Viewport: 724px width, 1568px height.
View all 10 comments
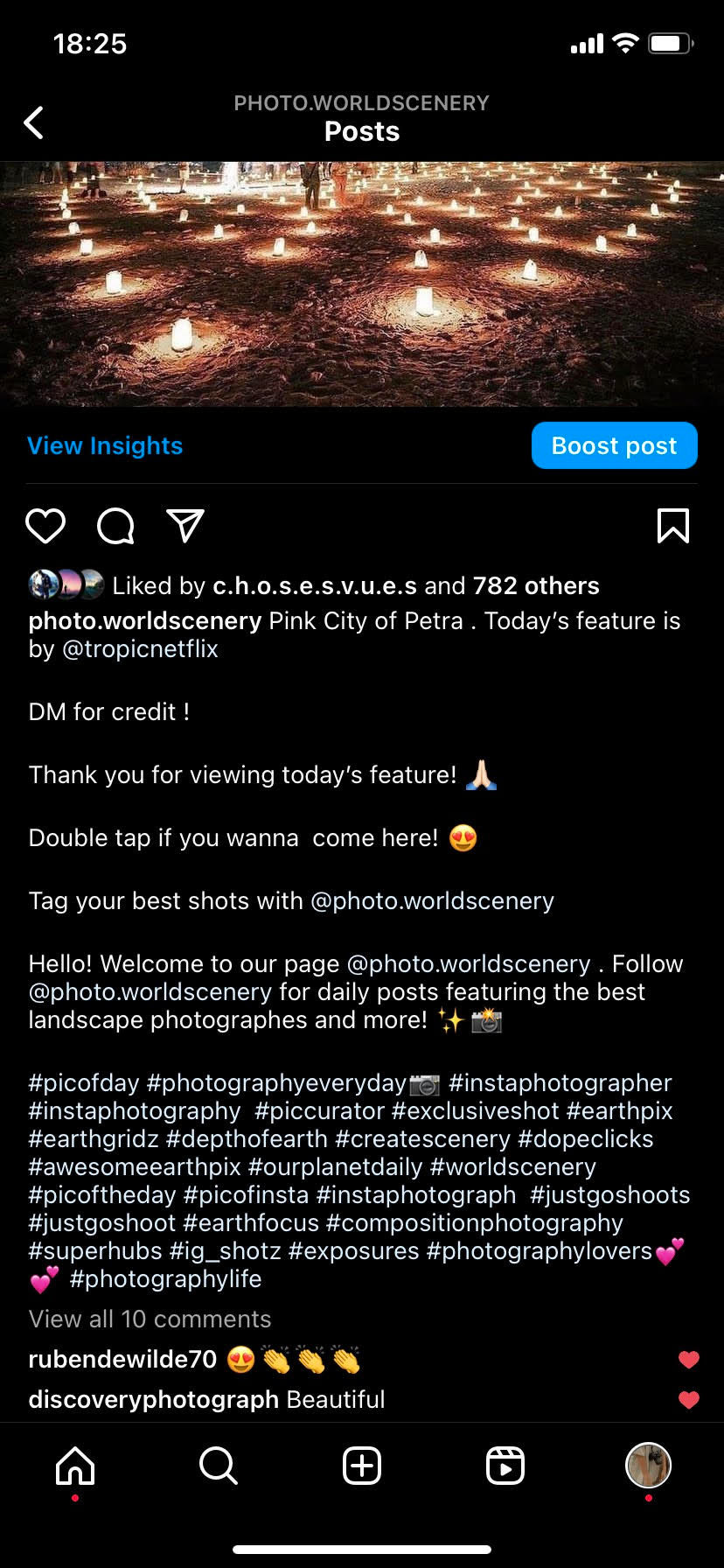pos(150,1319)
